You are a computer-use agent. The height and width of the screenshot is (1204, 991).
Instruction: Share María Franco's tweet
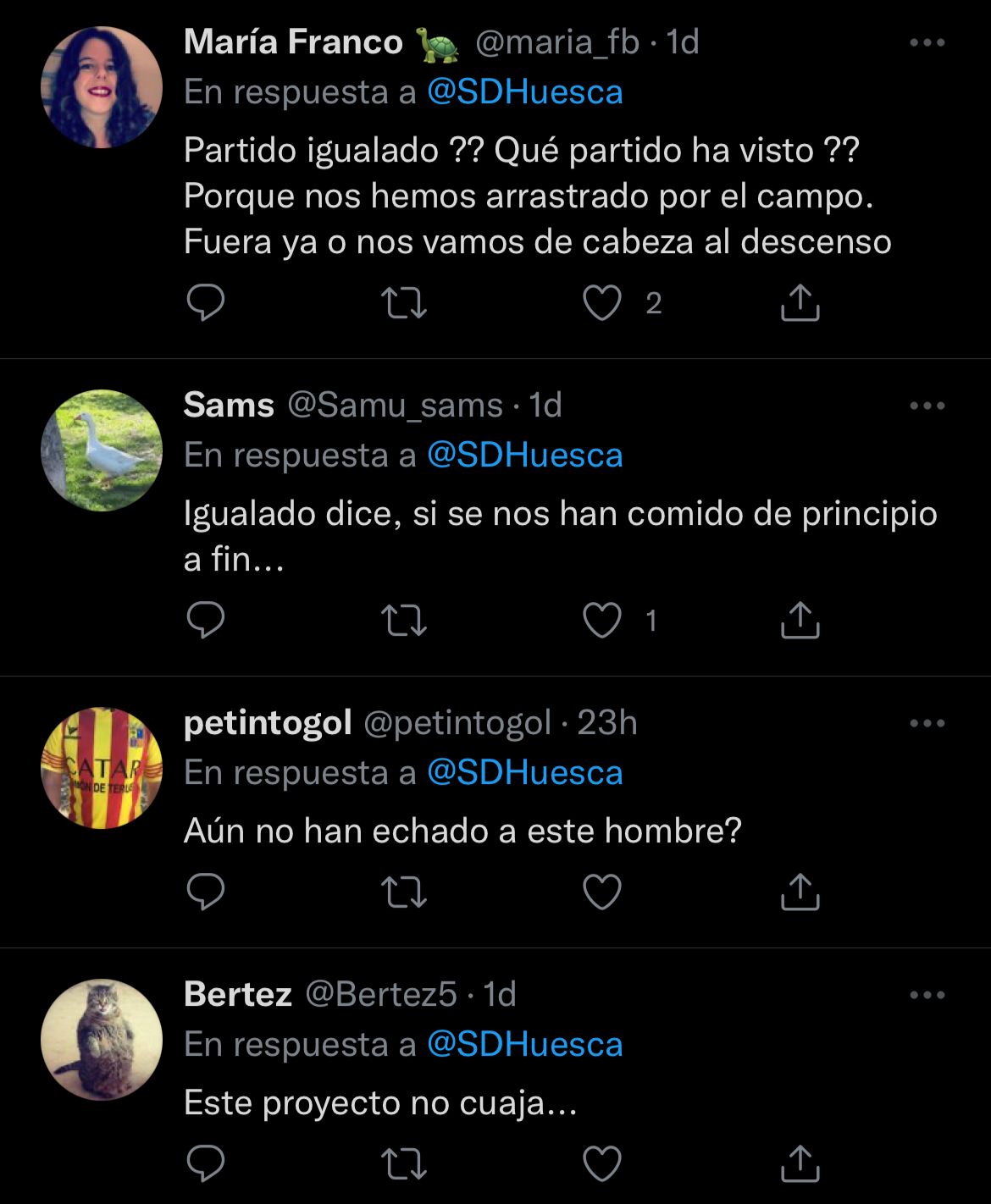pos(800,302)
